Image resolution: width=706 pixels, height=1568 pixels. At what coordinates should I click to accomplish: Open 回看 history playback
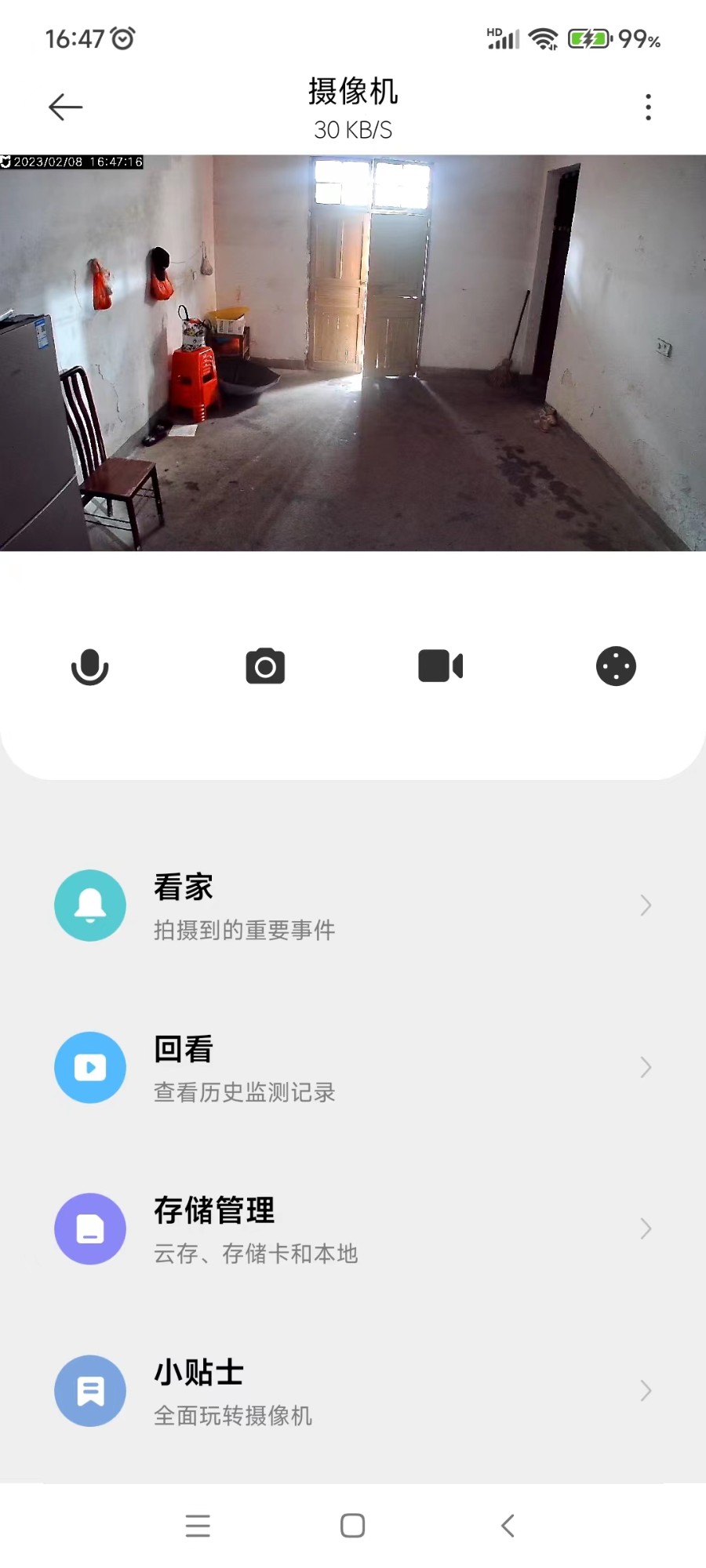(x=353, y=1068)
